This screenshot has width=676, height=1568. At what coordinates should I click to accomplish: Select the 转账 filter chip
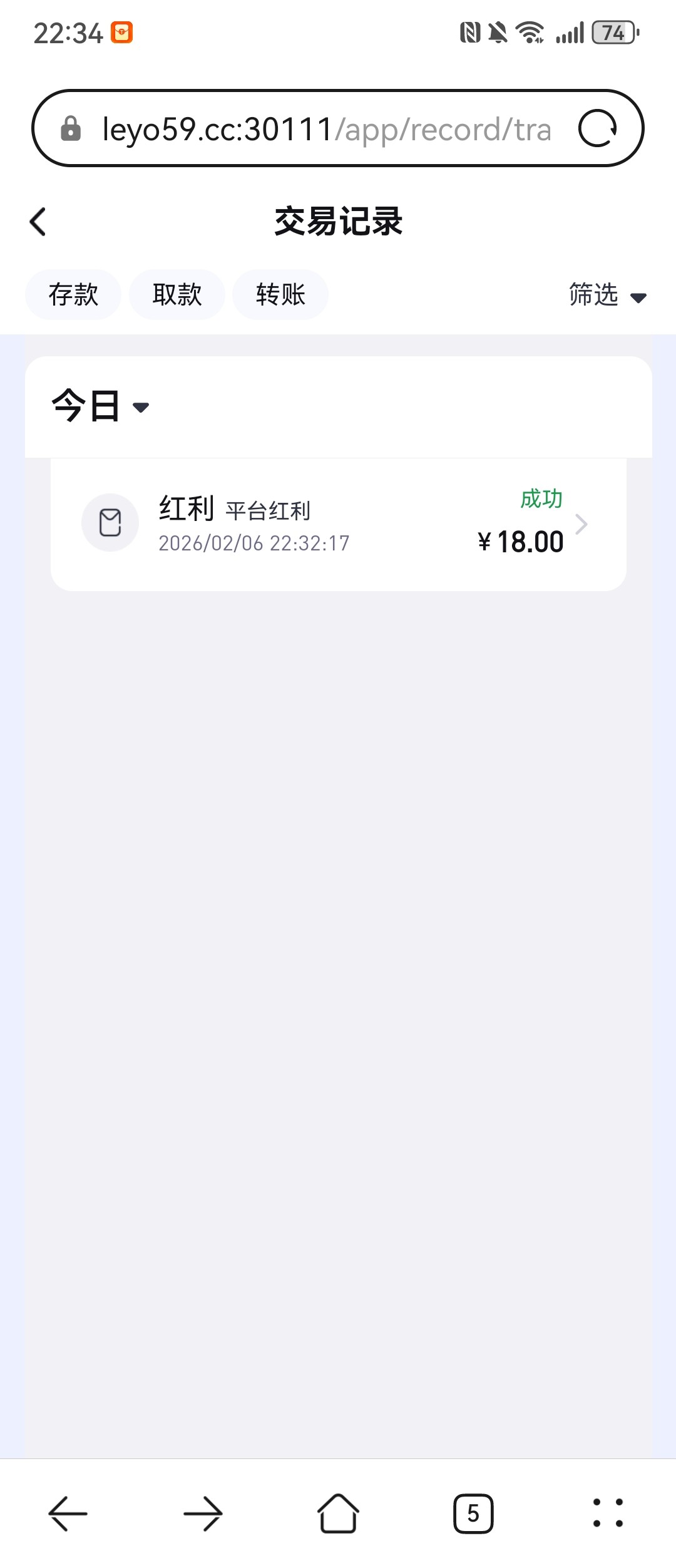pyautogui.click(x=280, y=294)
